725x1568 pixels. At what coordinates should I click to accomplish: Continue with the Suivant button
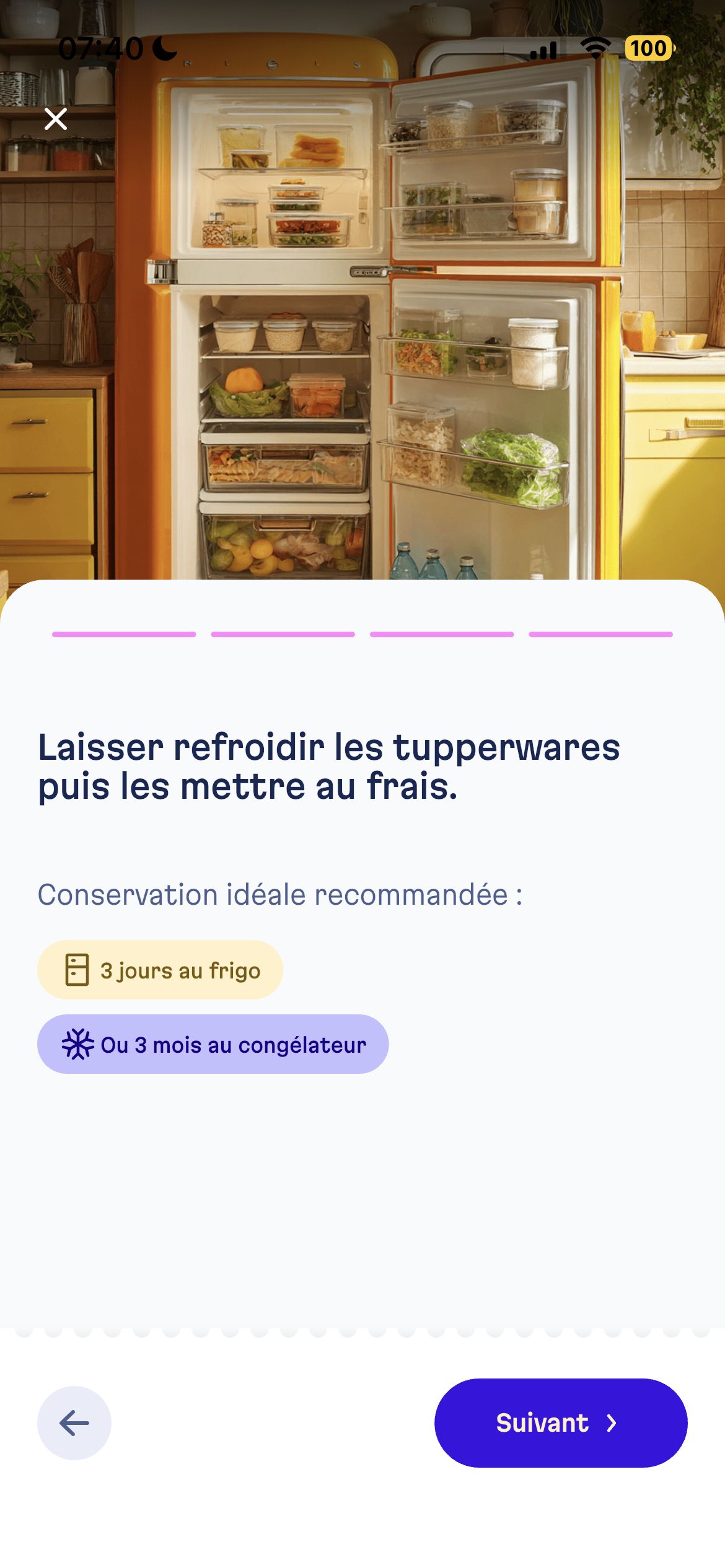pos(560,1422)
